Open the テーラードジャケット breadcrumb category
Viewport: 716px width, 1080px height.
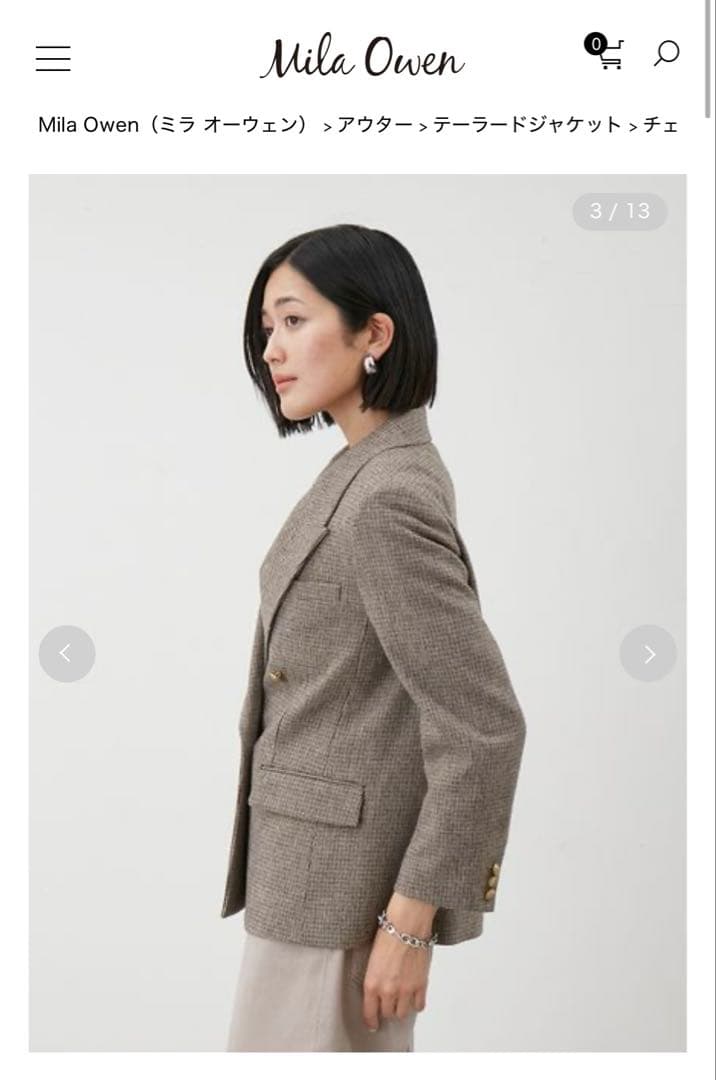[x=527, y=125]
